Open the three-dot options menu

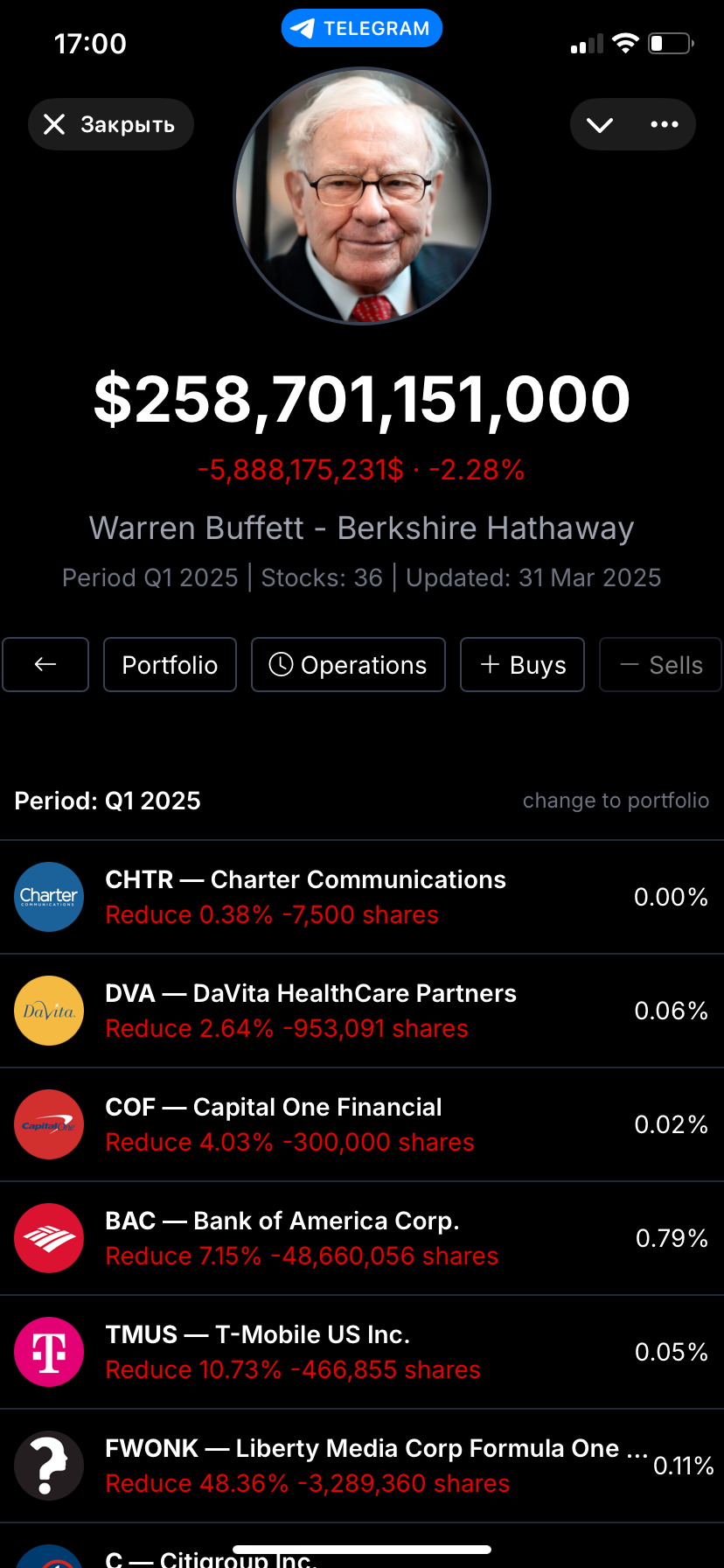[664, 124]
